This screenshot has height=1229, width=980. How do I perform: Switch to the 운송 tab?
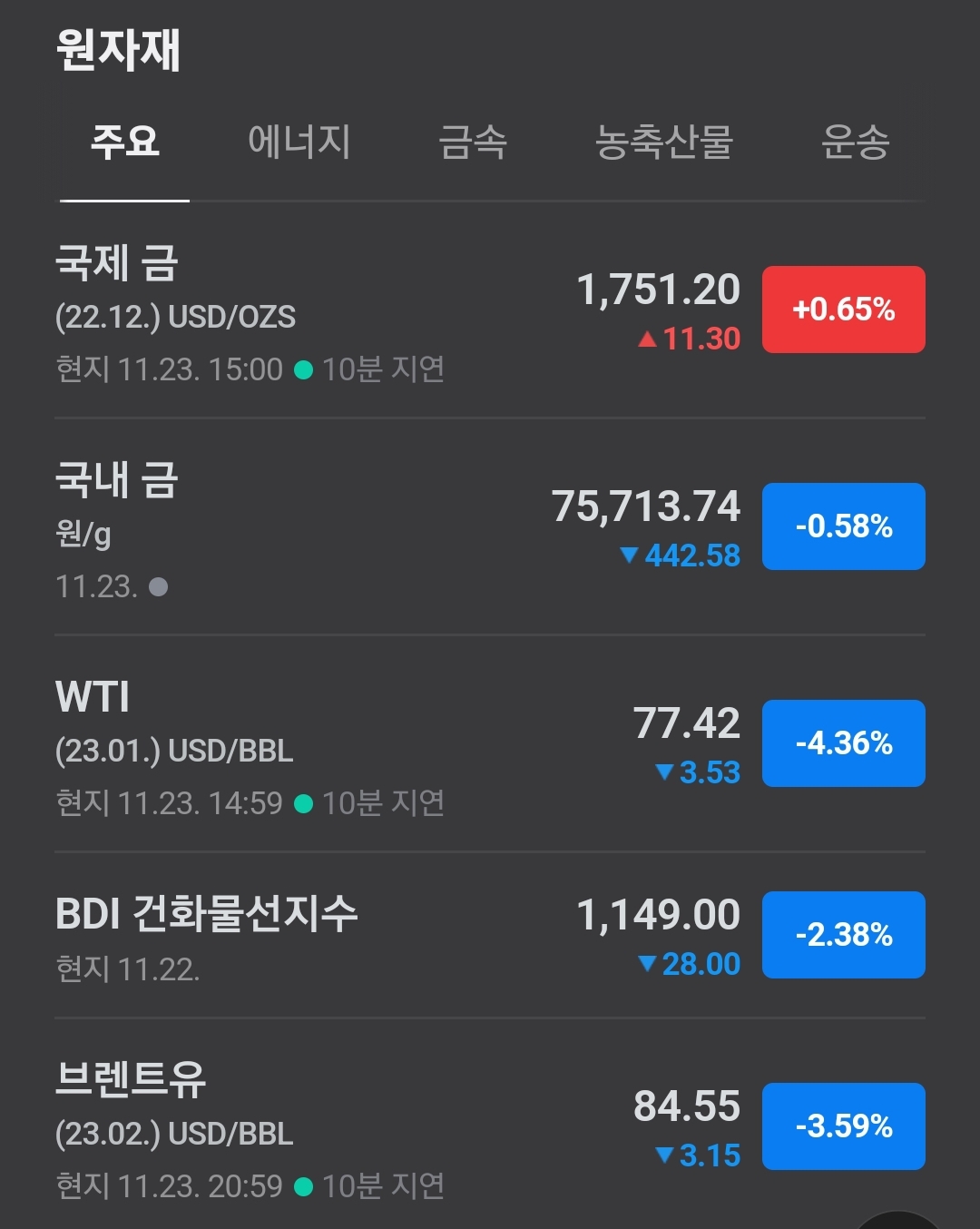856,143
